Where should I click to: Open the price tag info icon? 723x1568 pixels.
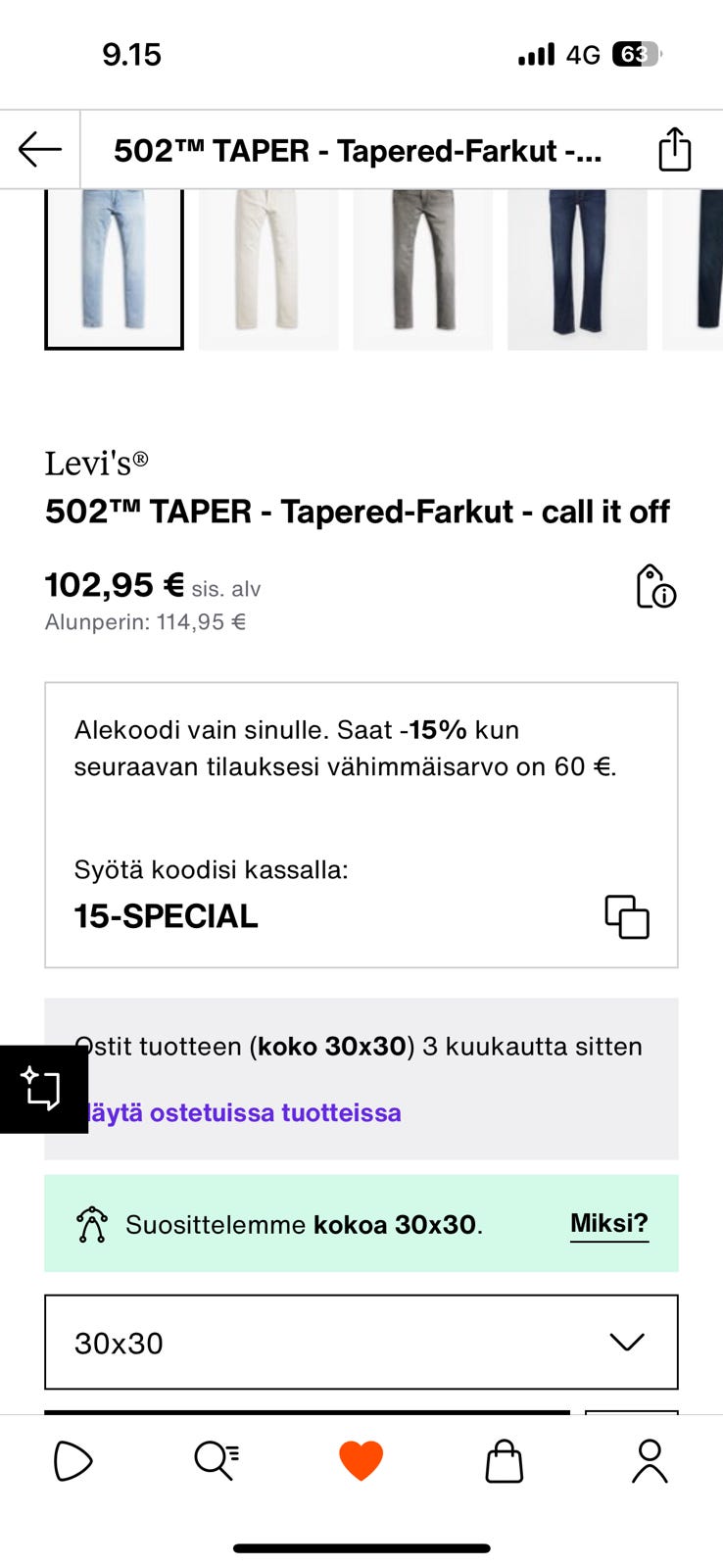point(653,587)
